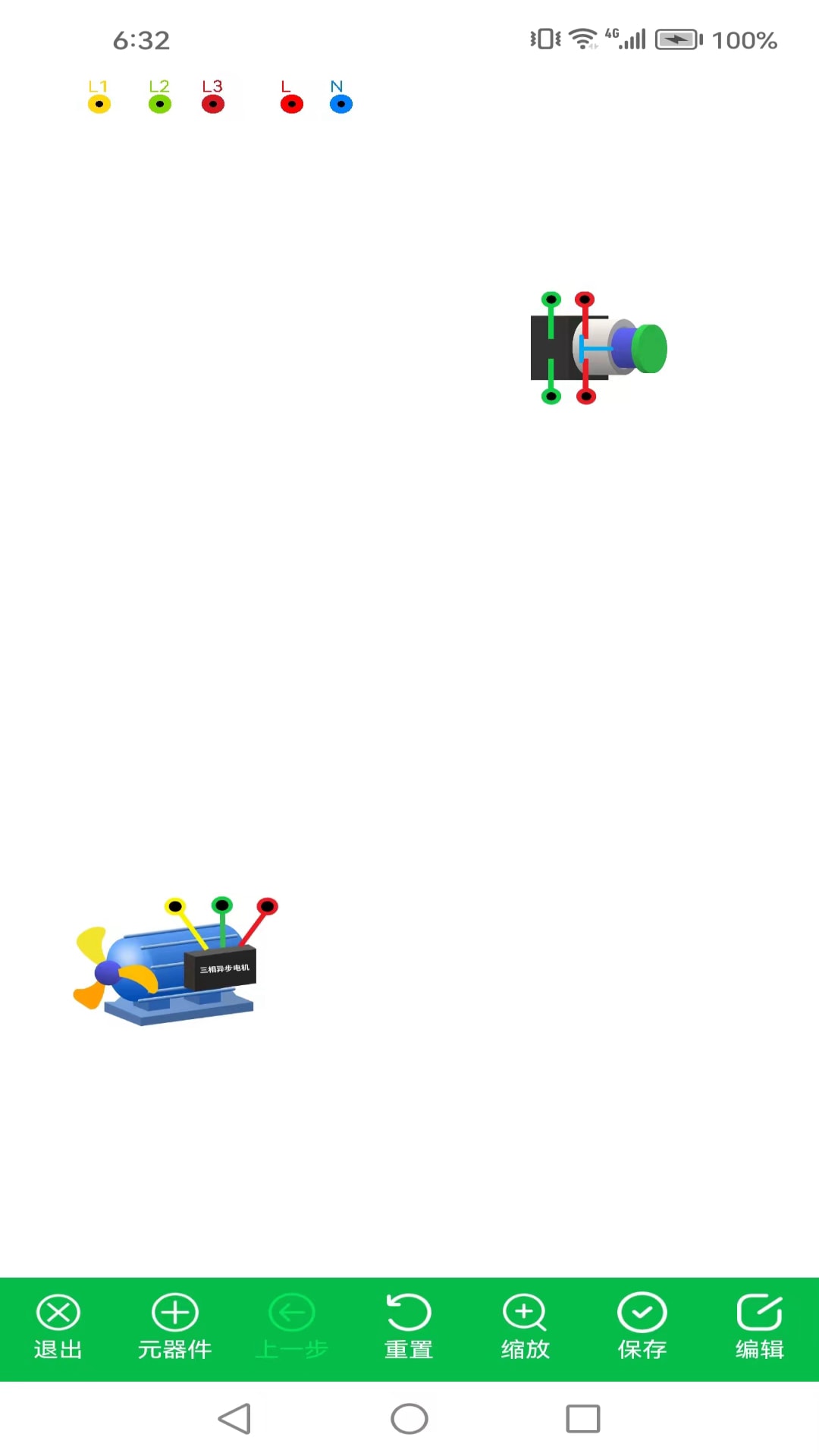Select the blue N neutral terminal

(x=341, y=104)
